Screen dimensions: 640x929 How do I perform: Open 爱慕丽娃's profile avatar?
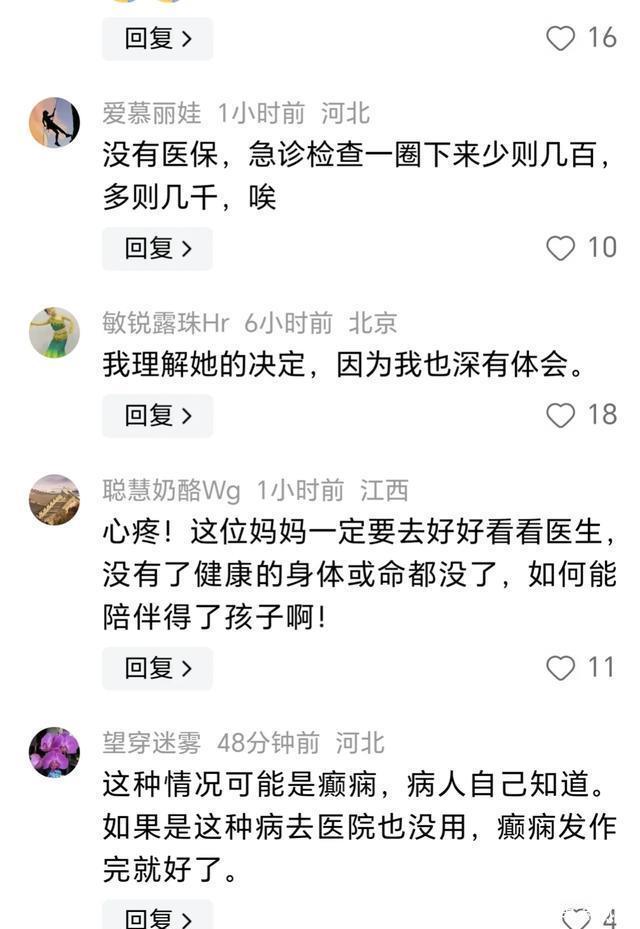click(54, 123)
